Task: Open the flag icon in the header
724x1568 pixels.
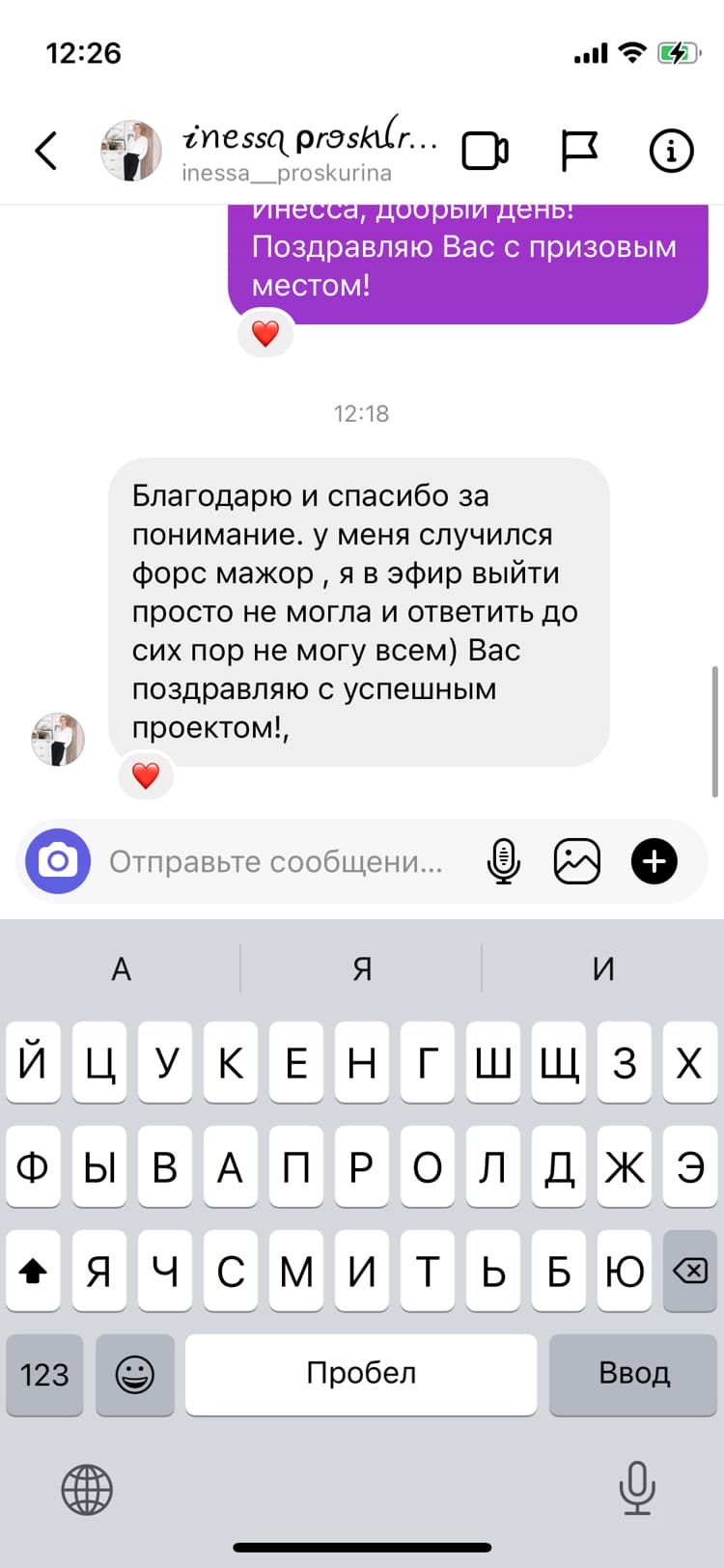Action: (x=579, y=151)
